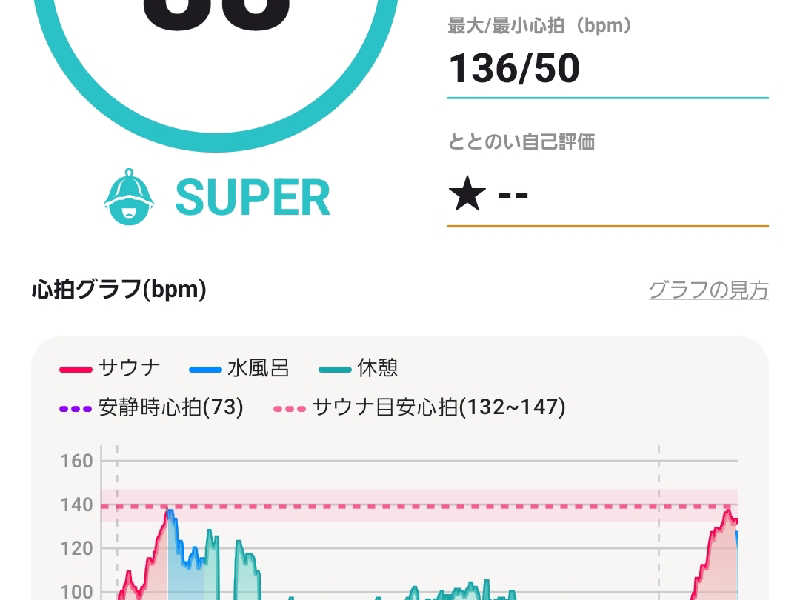
Task: Open the グラフの見方 link
Action: [708, 291]
